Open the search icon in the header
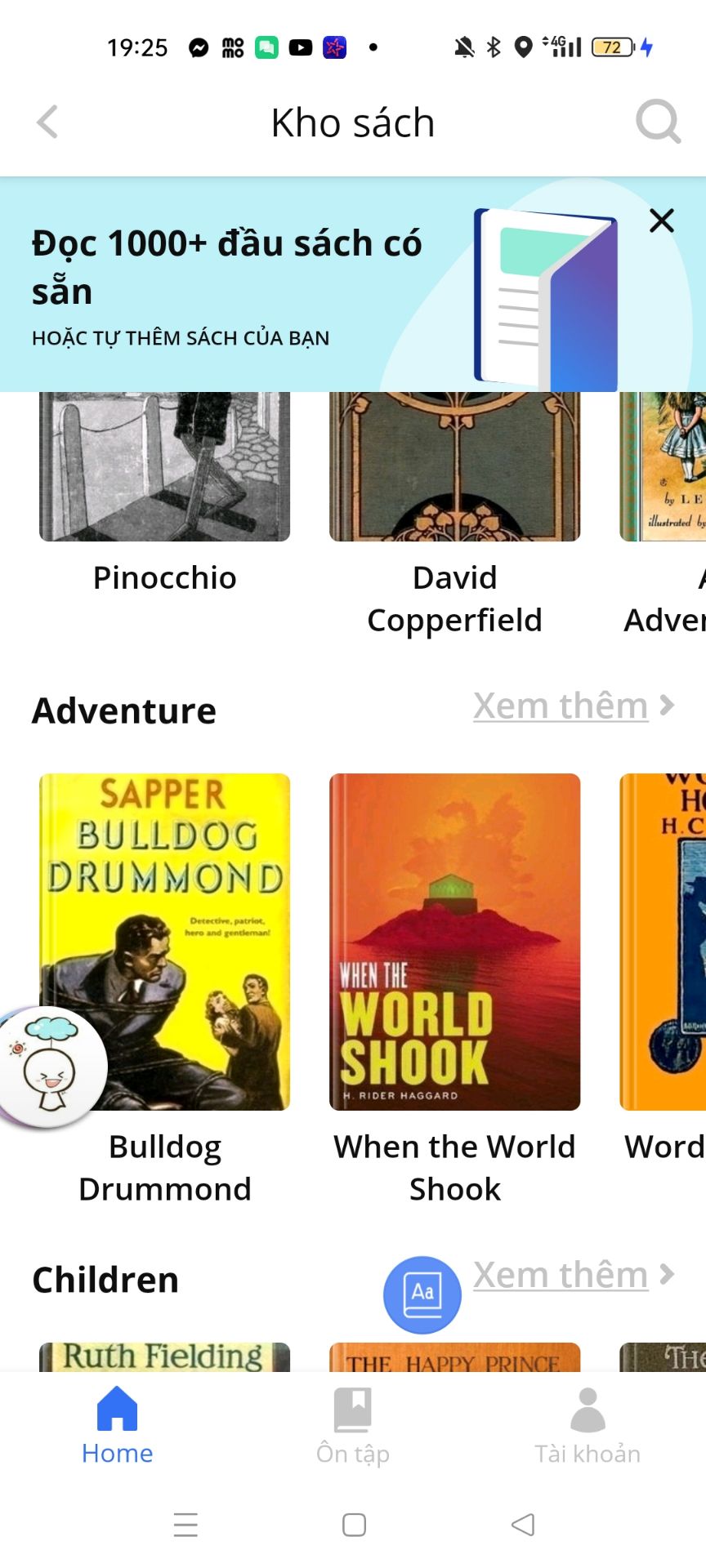Screen dimensions: 706x1568 (658, 122)
